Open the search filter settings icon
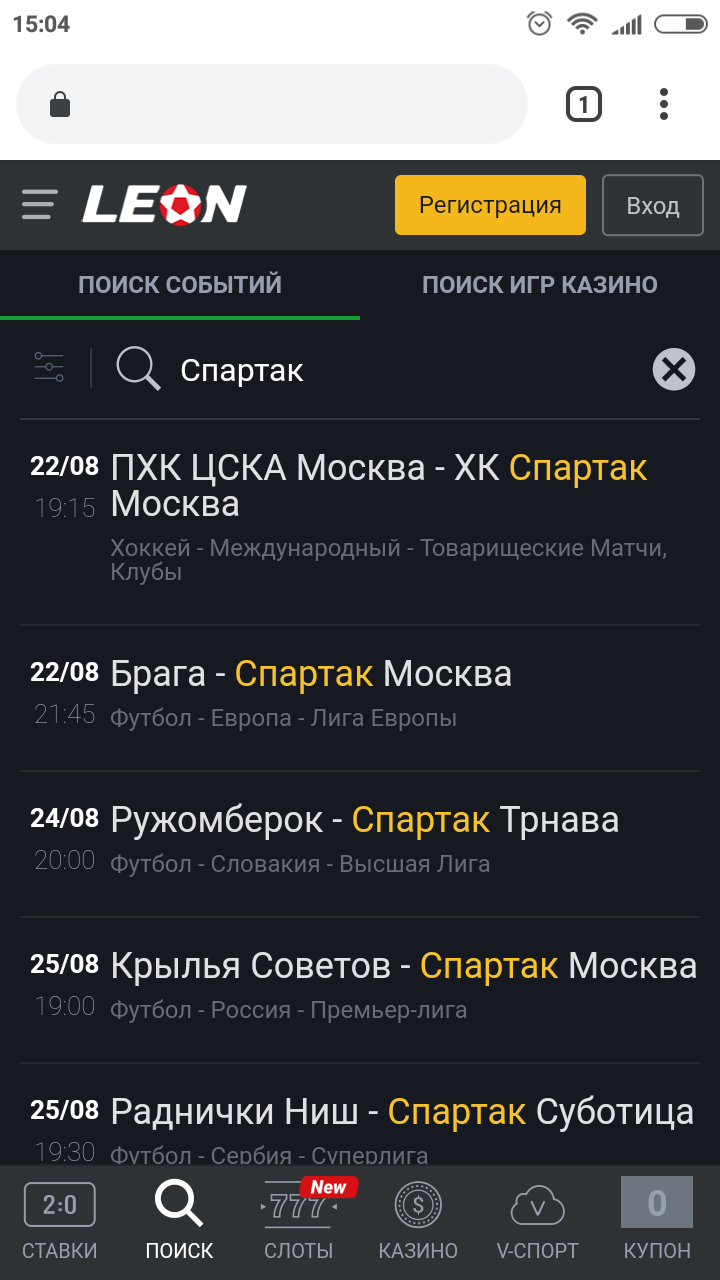Viewport: 720px width, 1280px height. (48, 368)
